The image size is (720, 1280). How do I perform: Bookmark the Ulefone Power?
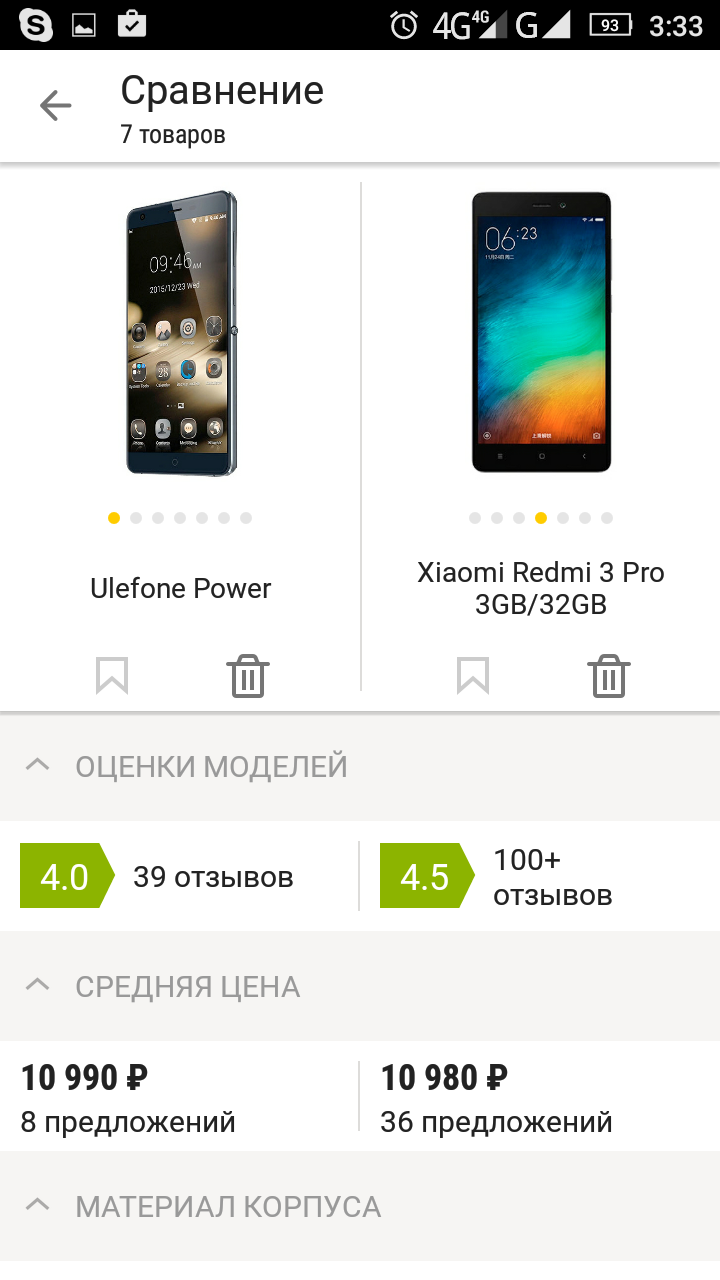(x=112, y=676)
